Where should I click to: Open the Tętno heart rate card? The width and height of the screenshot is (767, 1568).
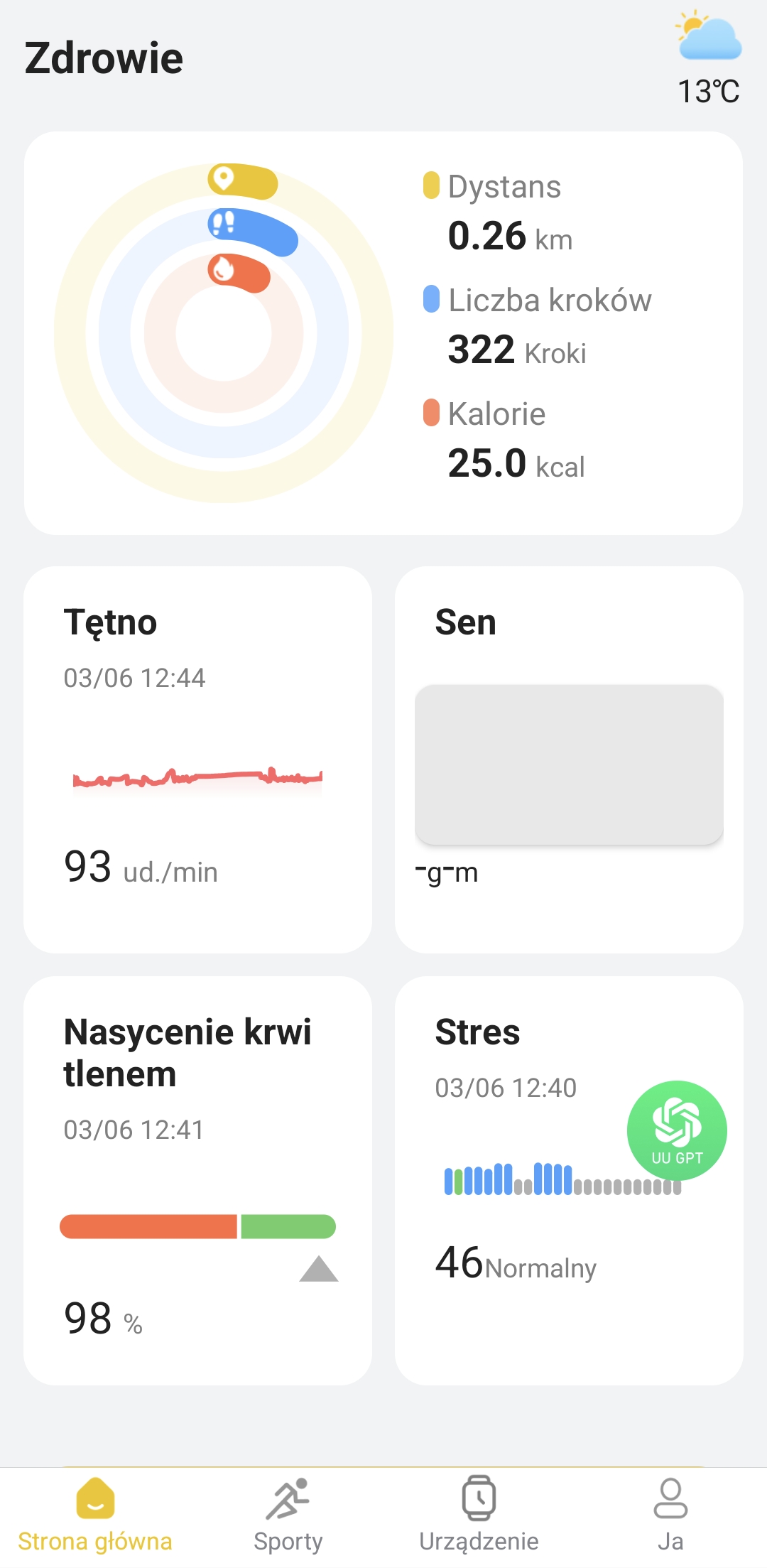197,759
